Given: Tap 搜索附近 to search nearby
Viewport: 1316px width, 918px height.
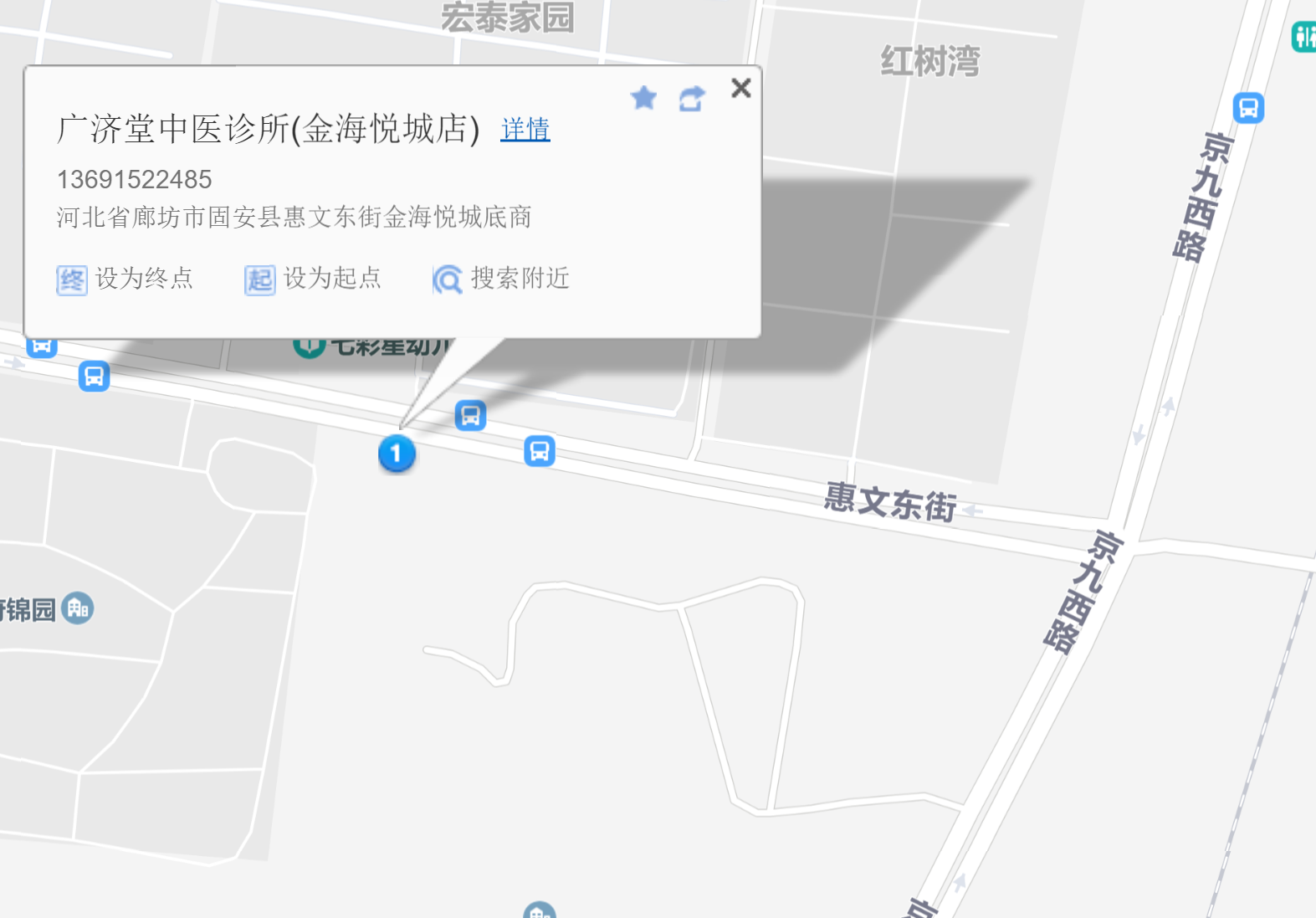Looking at the screenshot, I should 501,279.
